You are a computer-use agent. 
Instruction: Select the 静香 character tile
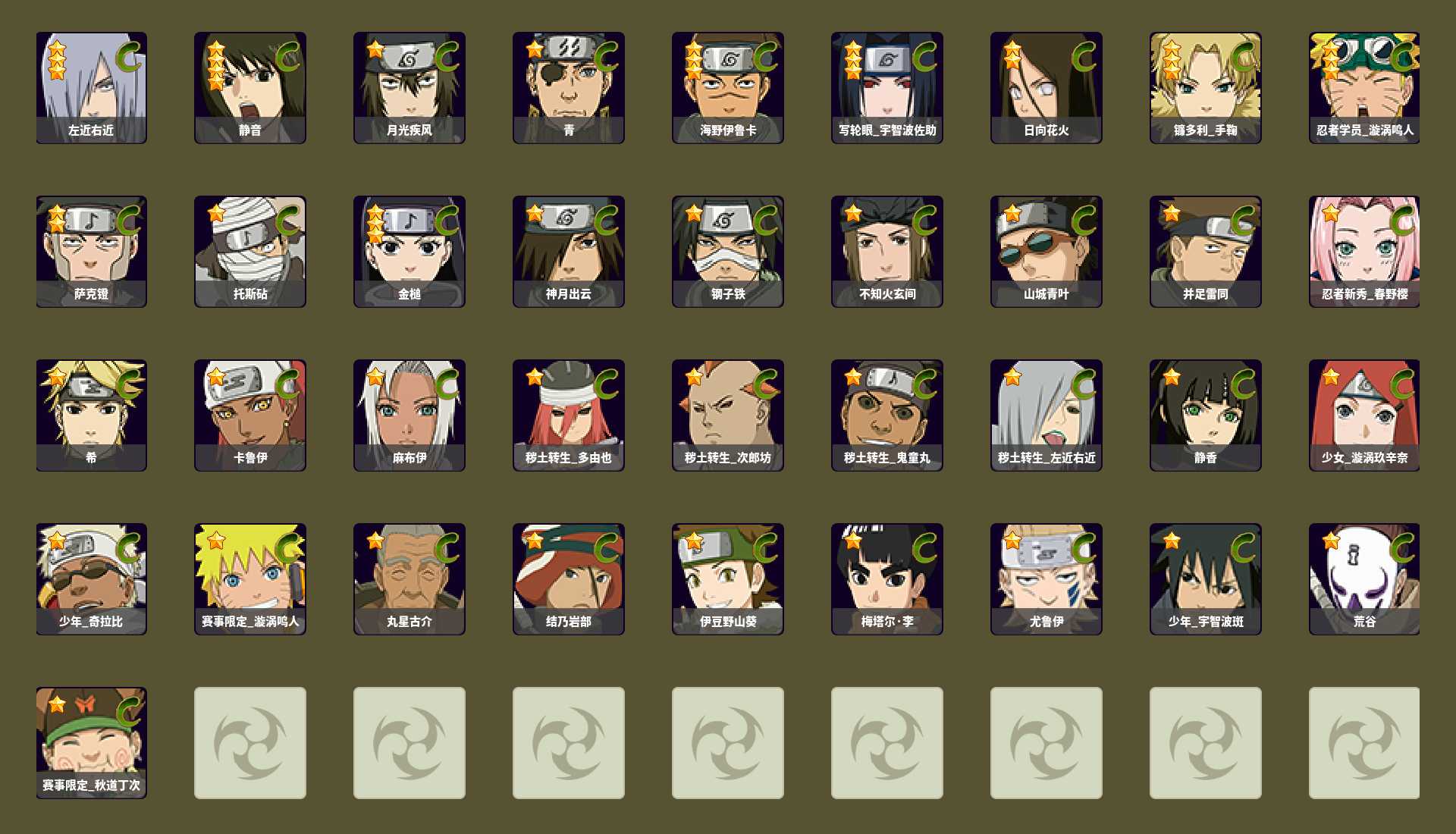pyautogui.click(x=1206, y=415)
